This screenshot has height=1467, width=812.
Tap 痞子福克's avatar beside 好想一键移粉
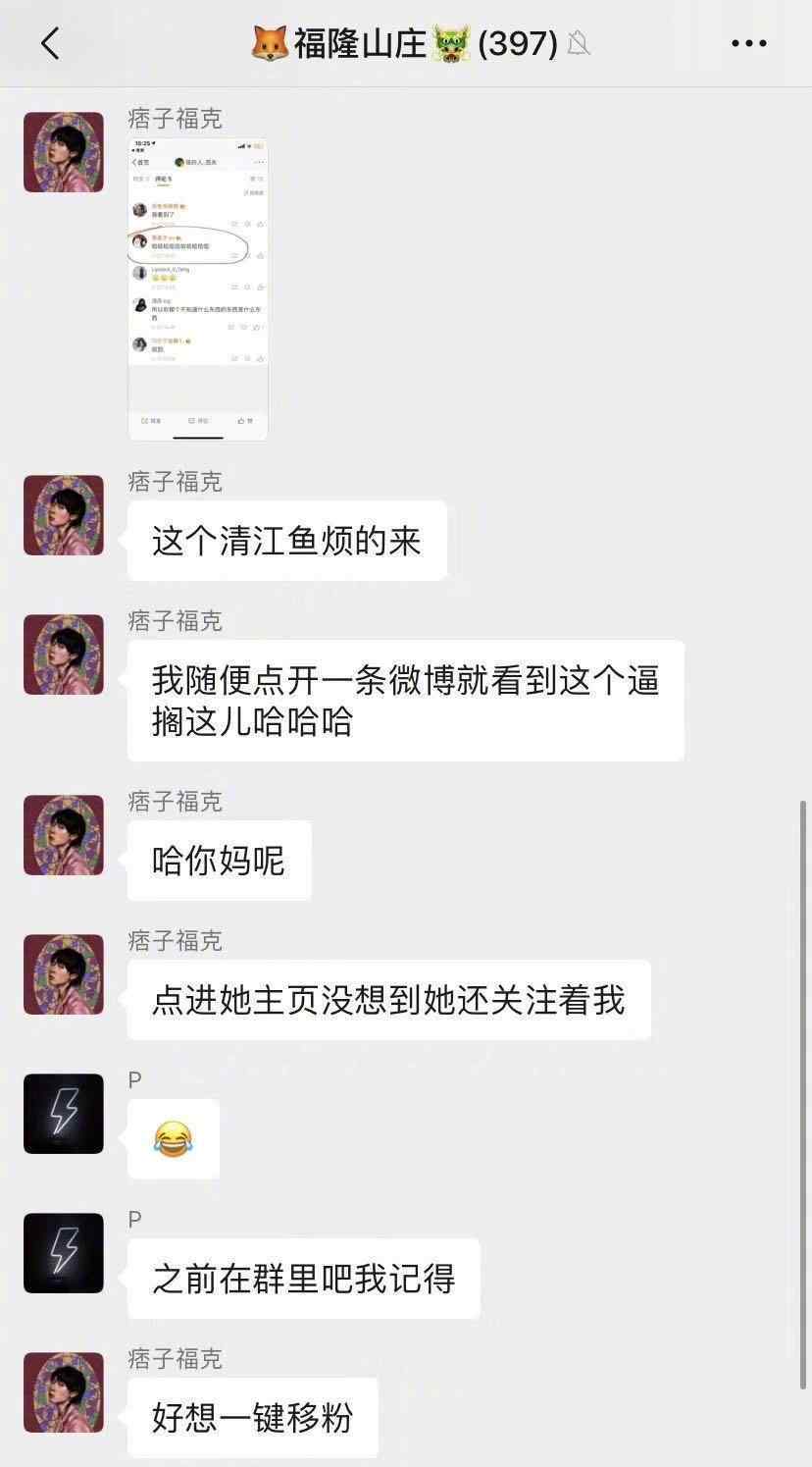point(64,1392)
